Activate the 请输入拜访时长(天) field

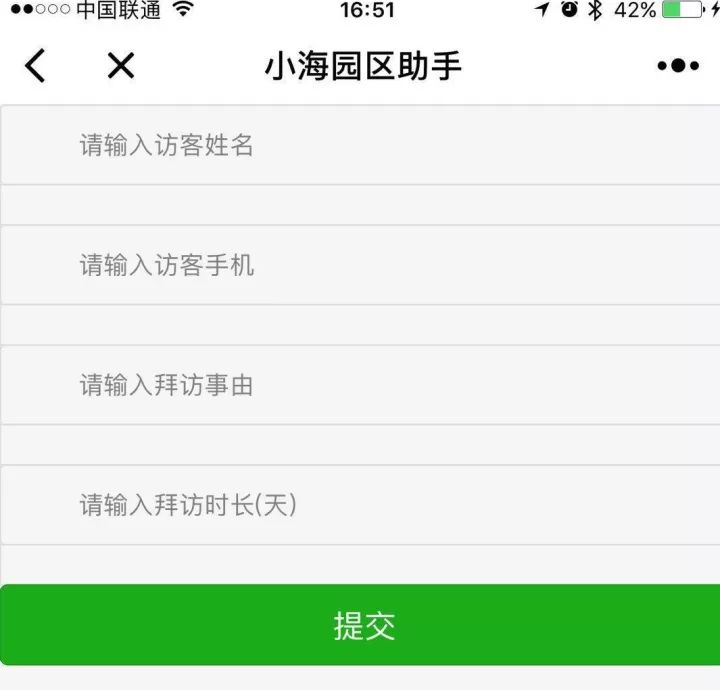click(x=360, y=505)
